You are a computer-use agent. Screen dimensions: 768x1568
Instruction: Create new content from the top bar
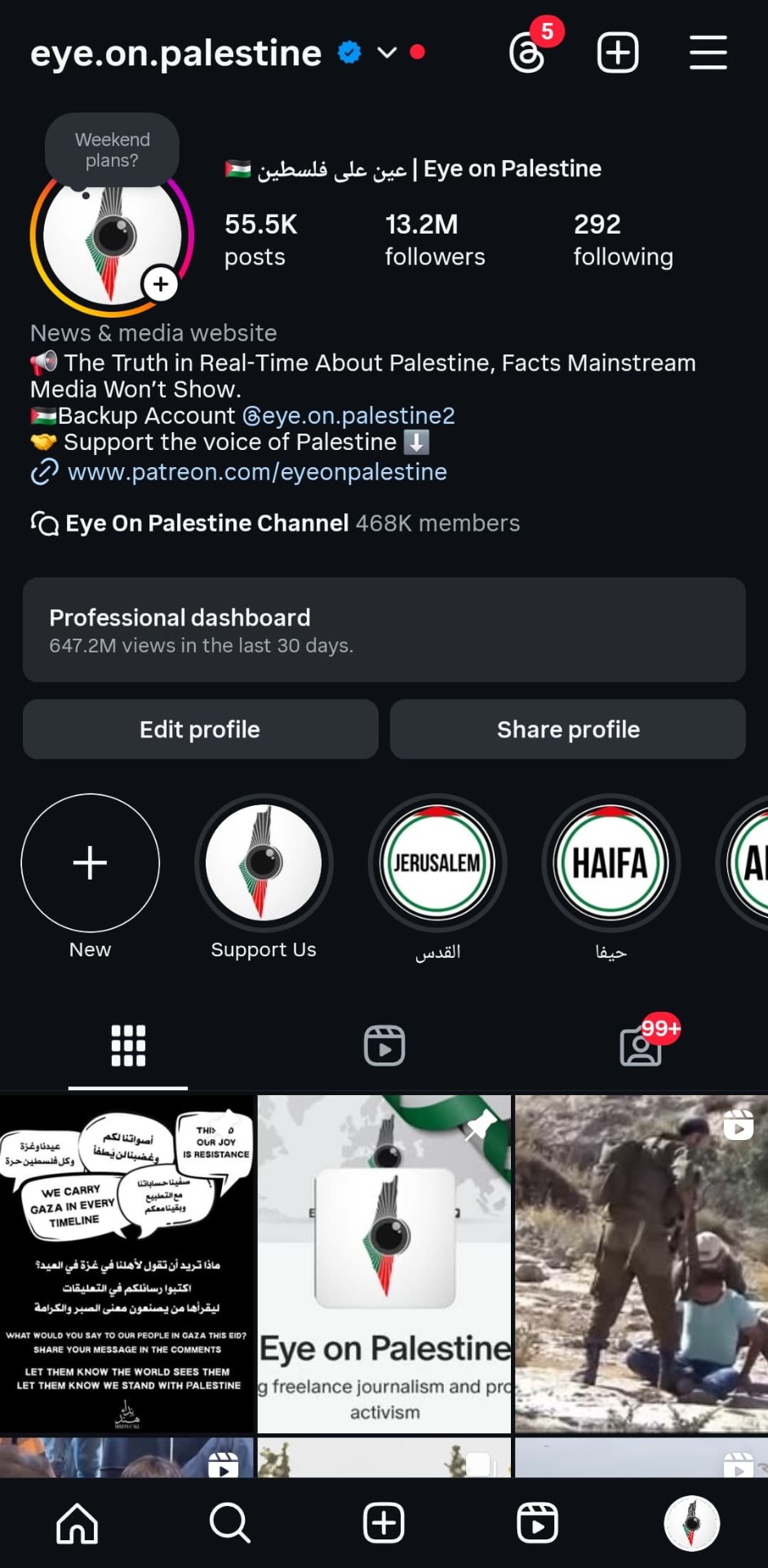(x=617, y=53)
